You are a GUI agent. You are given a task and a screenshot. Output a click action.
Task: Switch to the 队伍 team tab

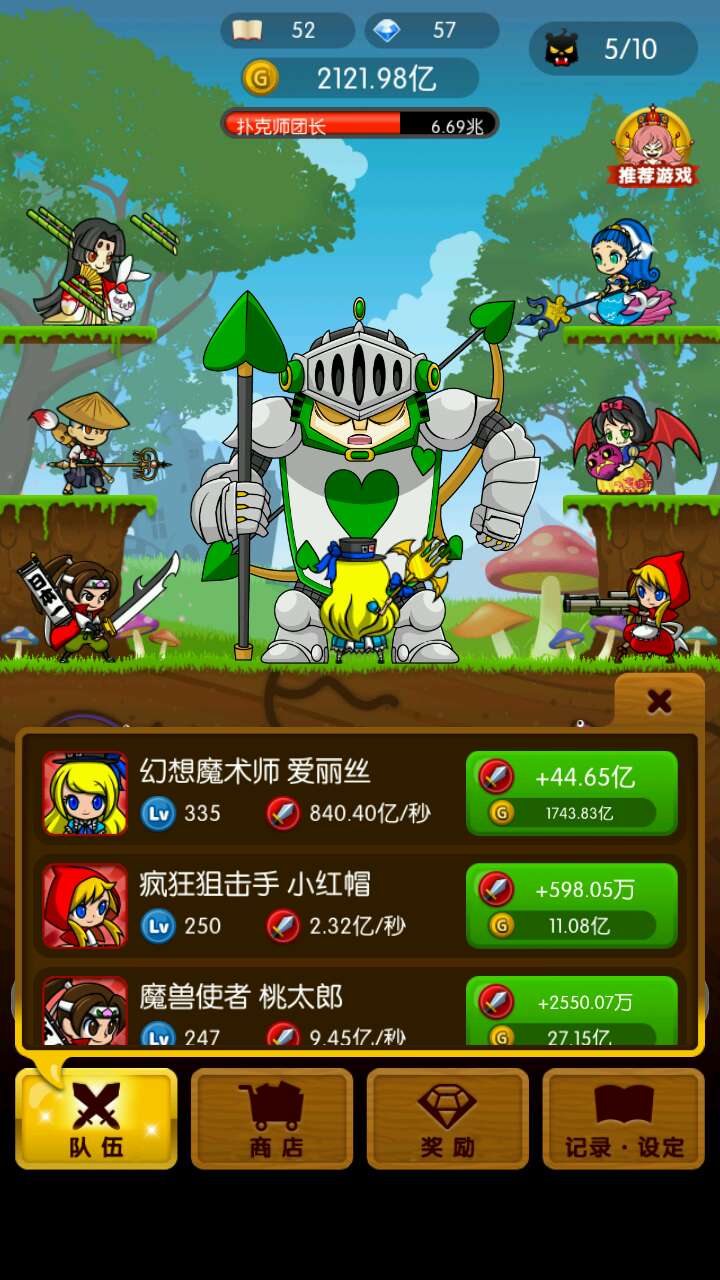(96, 1118)
